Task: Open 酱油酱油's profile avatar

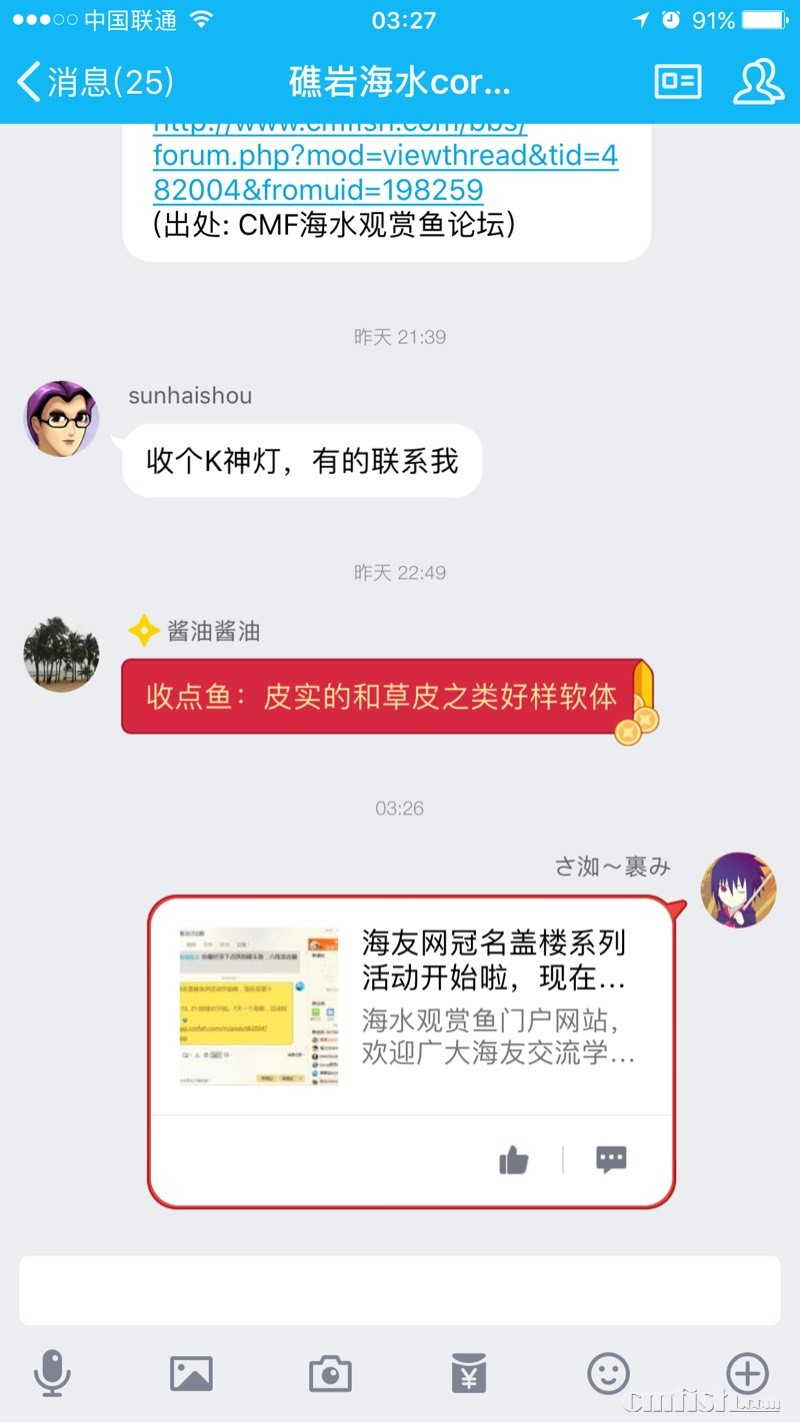Action: tap(61, 654)
